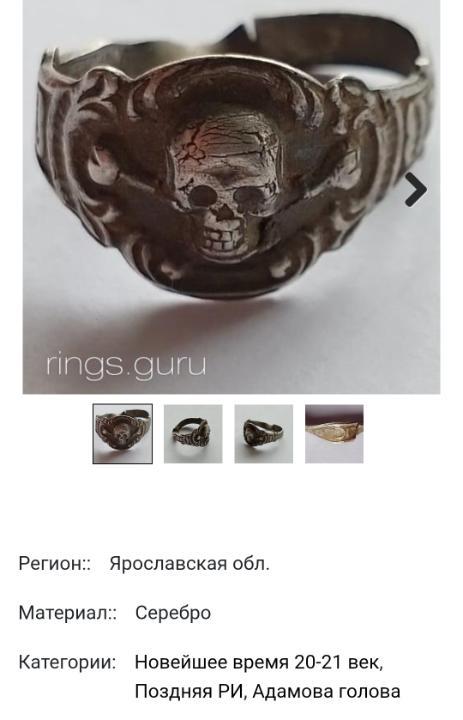The image size is (463, 720).
Task: Open the large skull ring photo
Action: [x=232, y=197]
